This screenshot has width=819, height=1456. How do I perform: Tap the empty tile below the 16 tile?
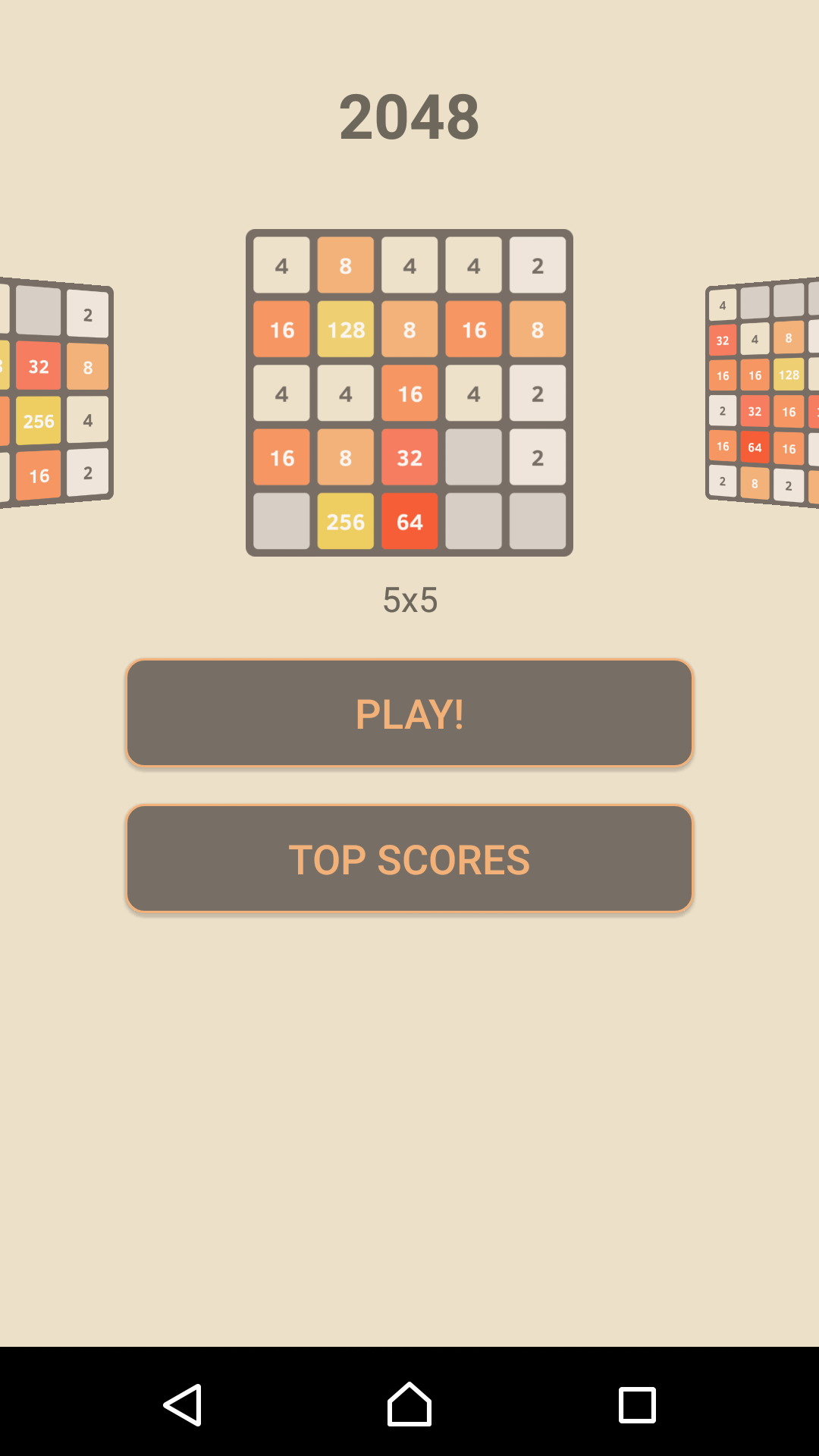pos(281,521)
